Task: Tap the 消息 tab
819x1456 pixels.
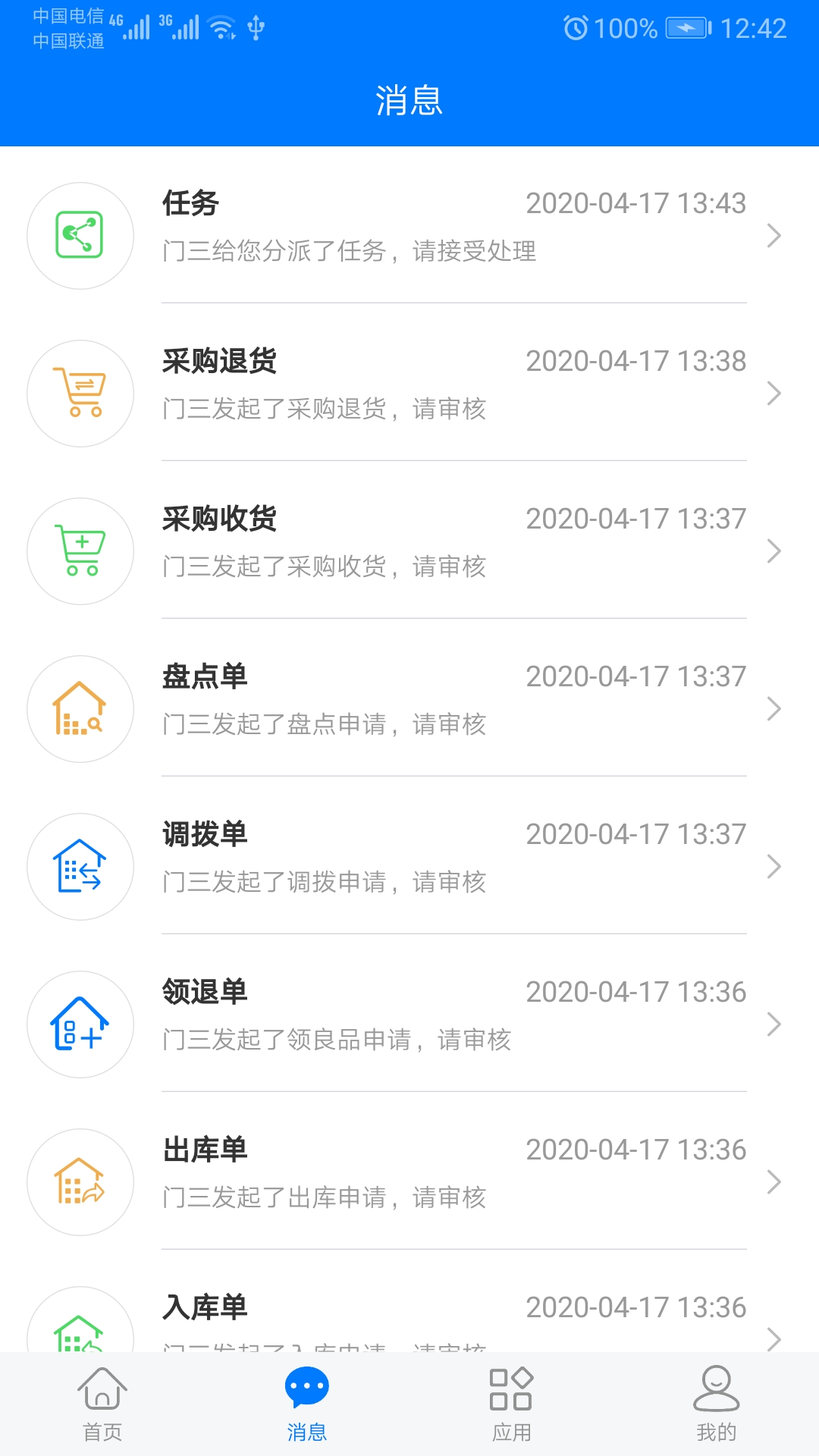Action: (307, 1404)
